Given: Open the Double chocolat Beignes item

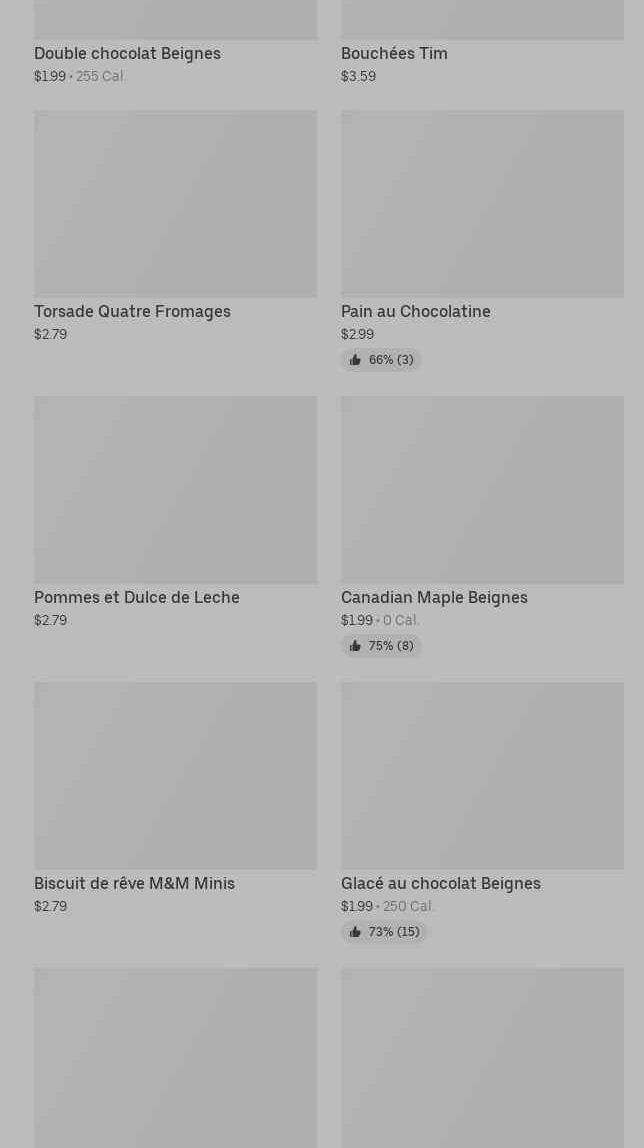Looking at the screenshot, I should pyautogui.click(x=128, y=53).
